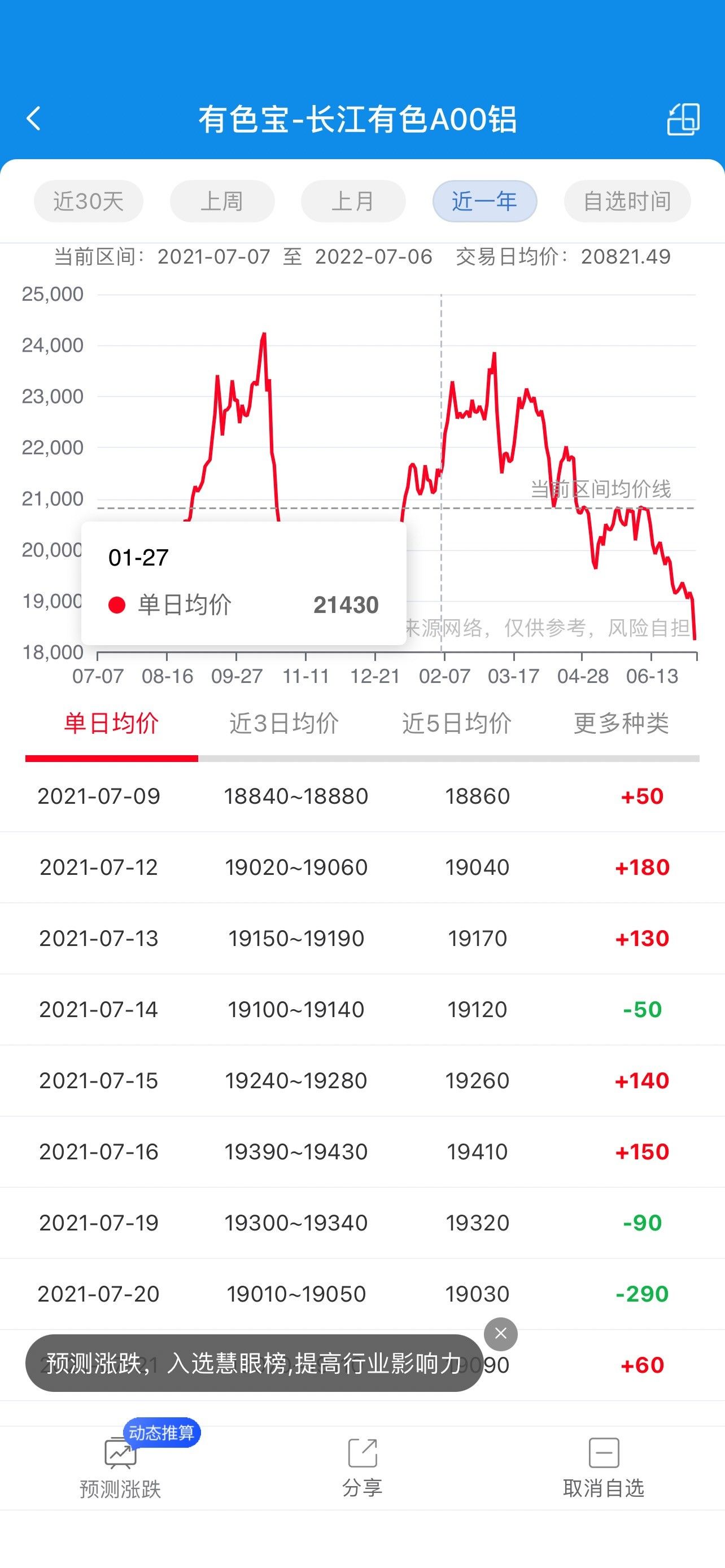Select the 上周 time range chip
This screenshot has height=1568, width=725.
point(222,202)
